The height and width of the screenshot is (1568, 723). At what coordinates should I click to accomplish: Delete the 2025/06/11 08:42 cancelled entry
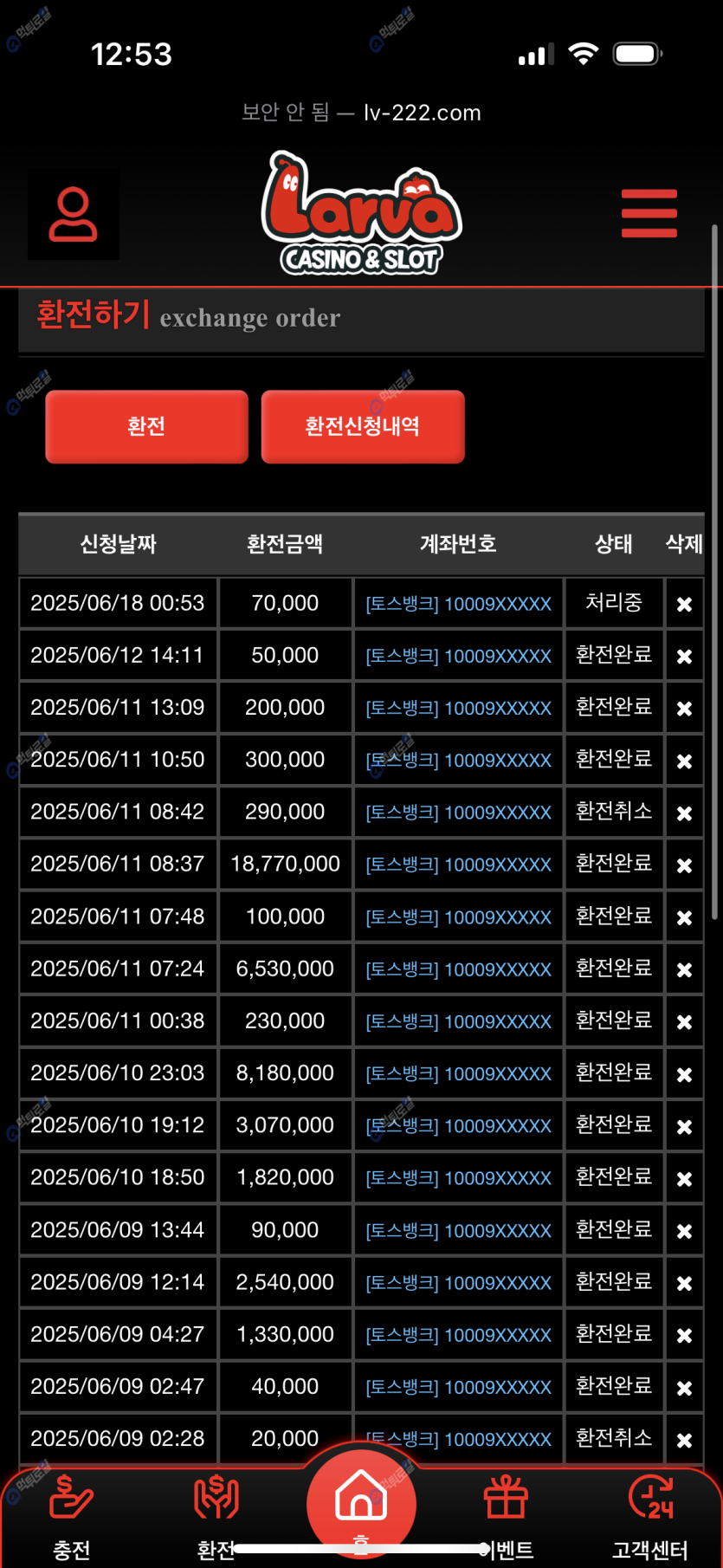(x=684, y=813)
